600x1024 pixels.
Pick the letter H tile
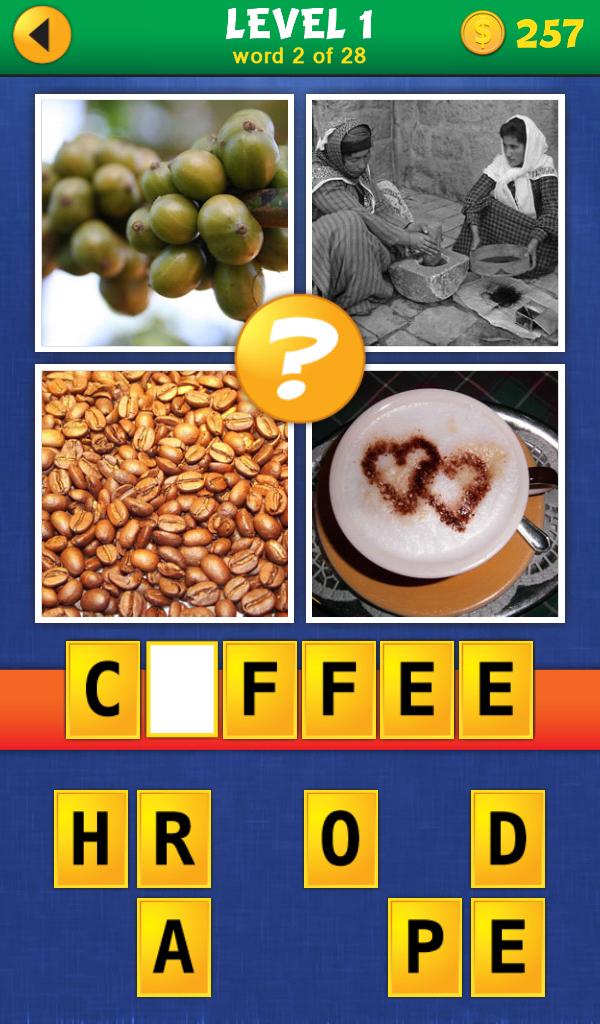tap(91, 839)
